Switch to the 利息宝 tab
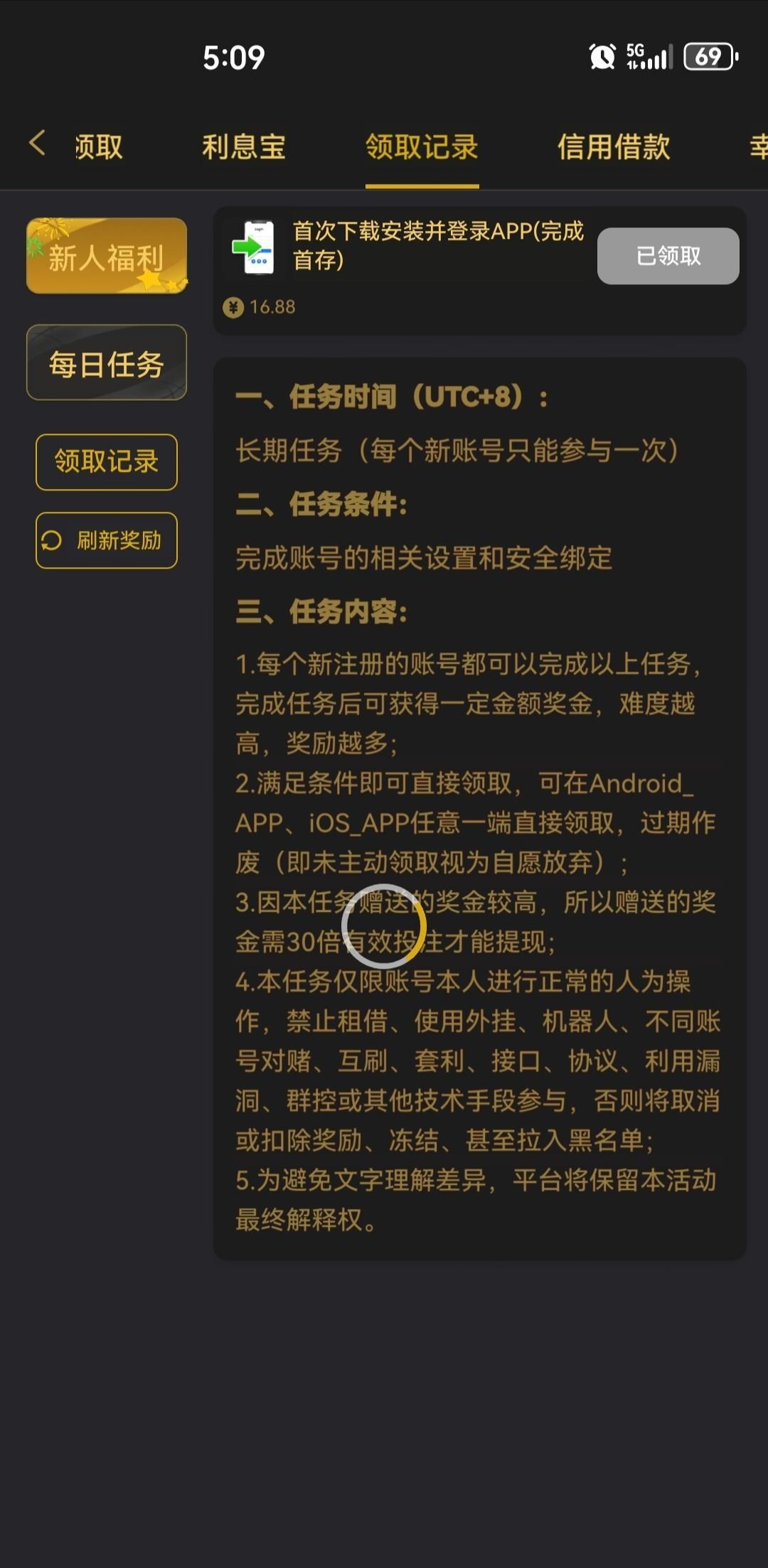The height and width of the screenshot is (1568, 768). pos(244,147)
